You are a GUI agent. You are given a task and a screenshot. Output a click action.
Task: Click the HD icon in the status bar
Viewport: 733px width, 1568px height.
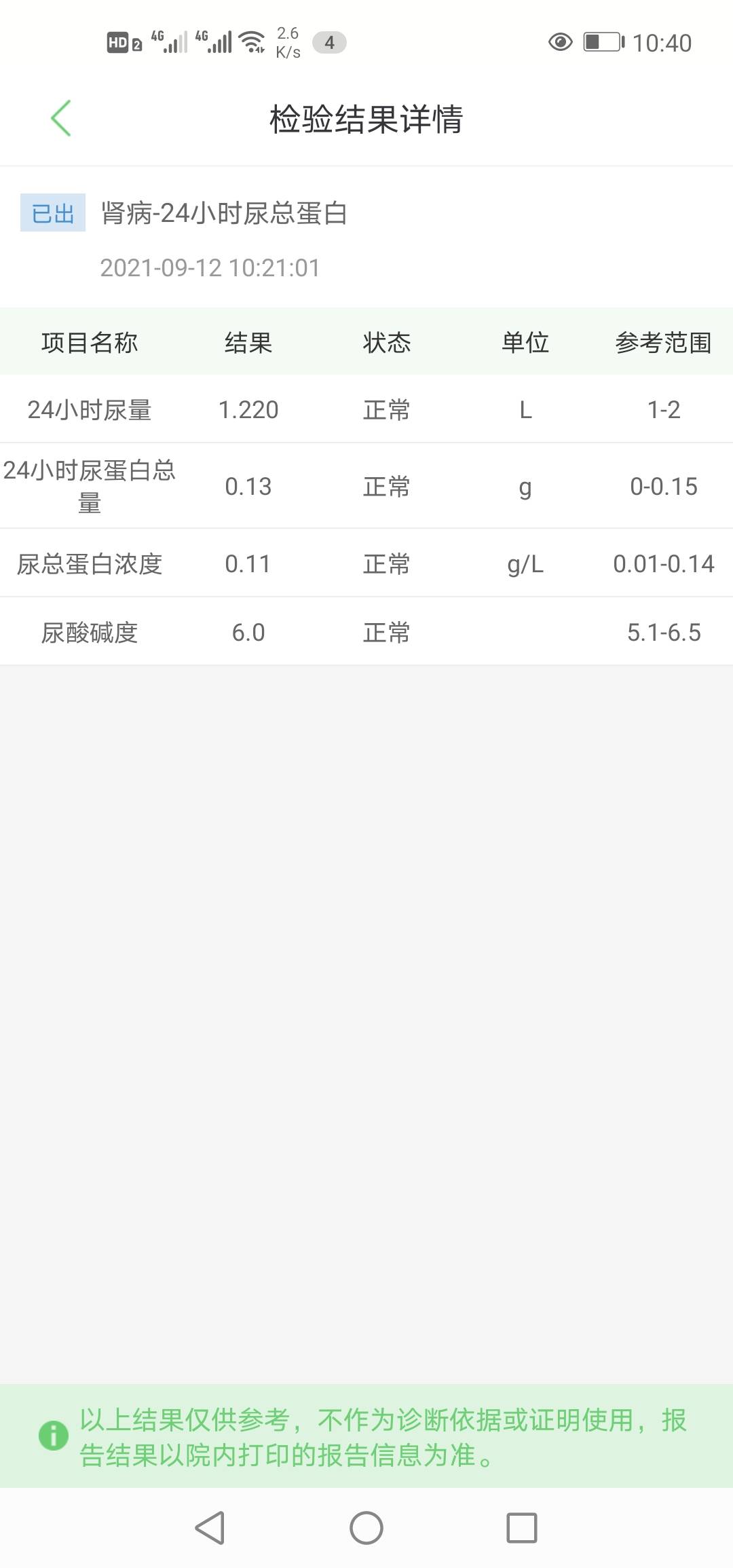119,42
